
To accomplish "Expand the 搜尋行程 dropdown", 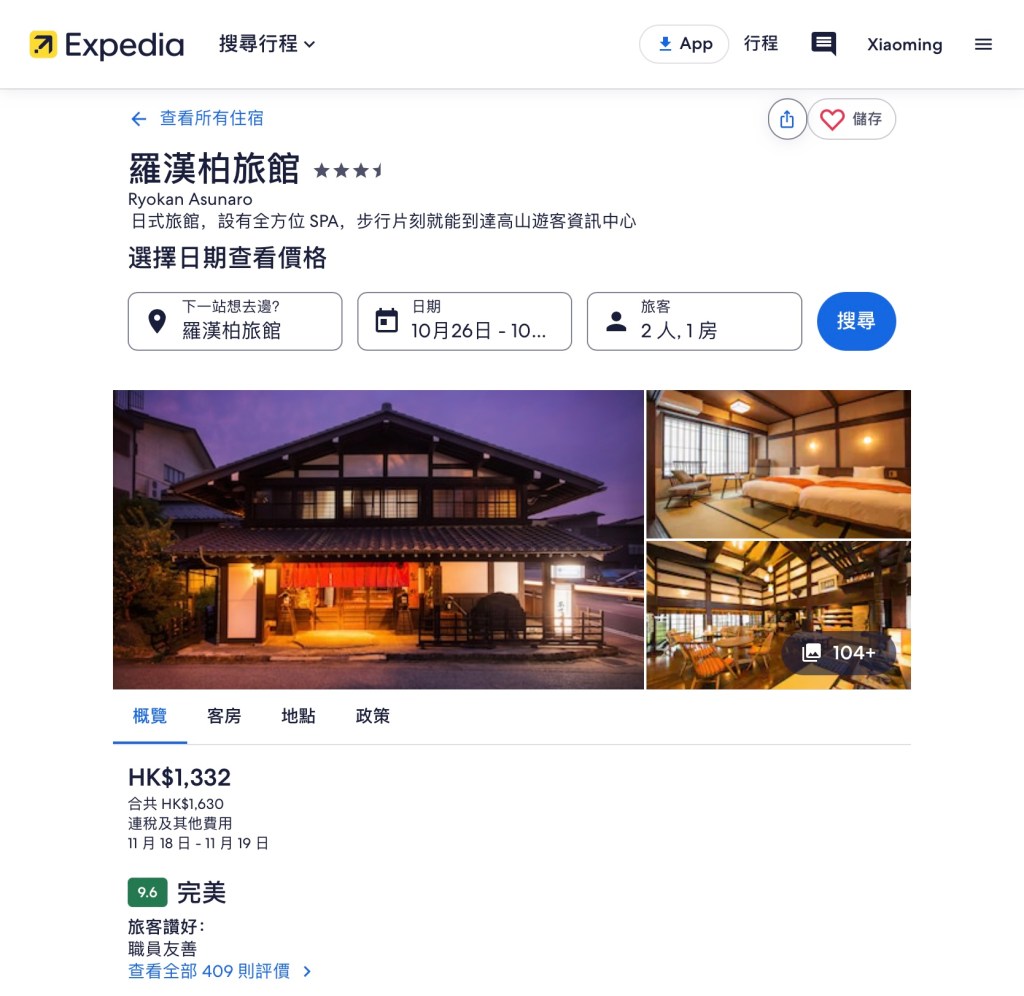I will [267, 44].
